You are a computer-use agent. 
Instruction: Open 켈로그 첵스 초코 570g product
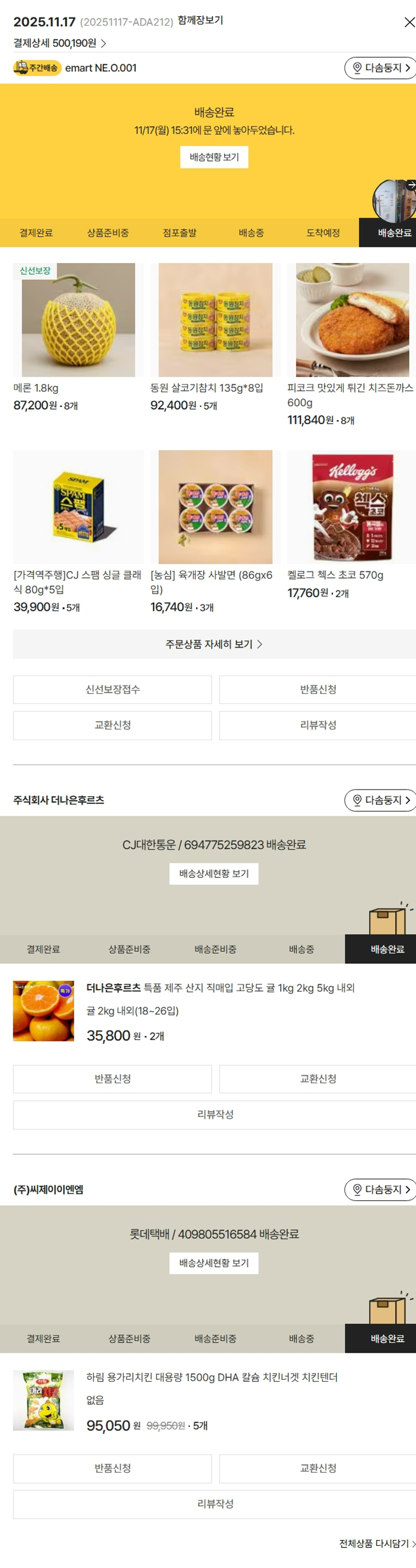pos(352,507)
